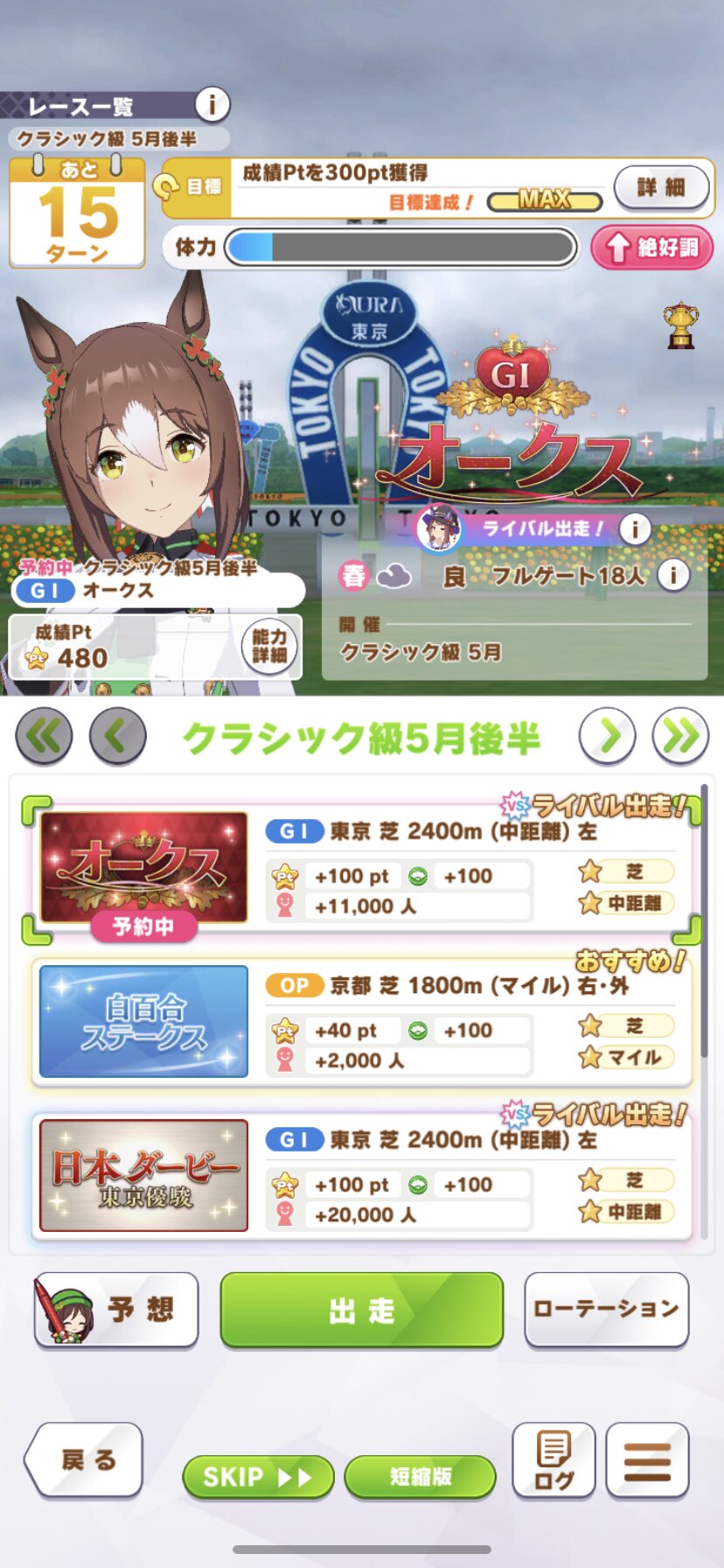Select the 日本ダービー race card
Screen dimensions: 724x1568
361,1177
